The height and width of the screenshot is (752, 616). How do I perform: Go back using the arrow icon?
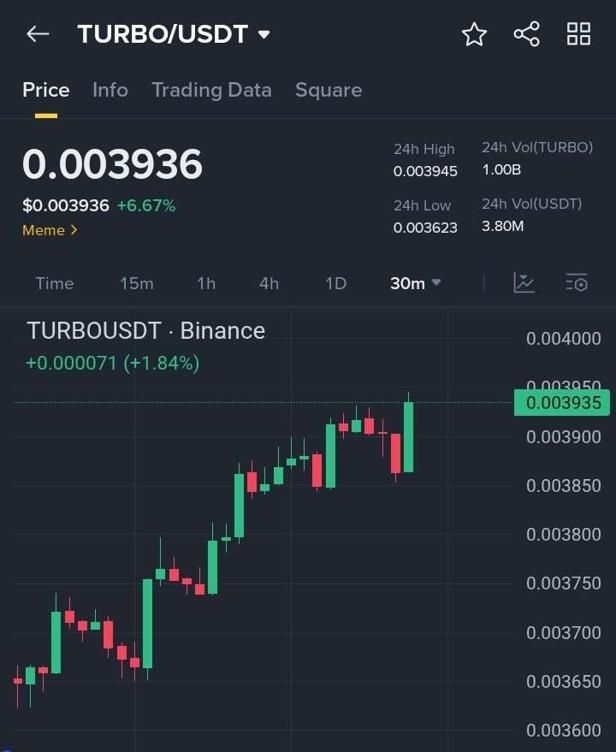click(37, 34)
